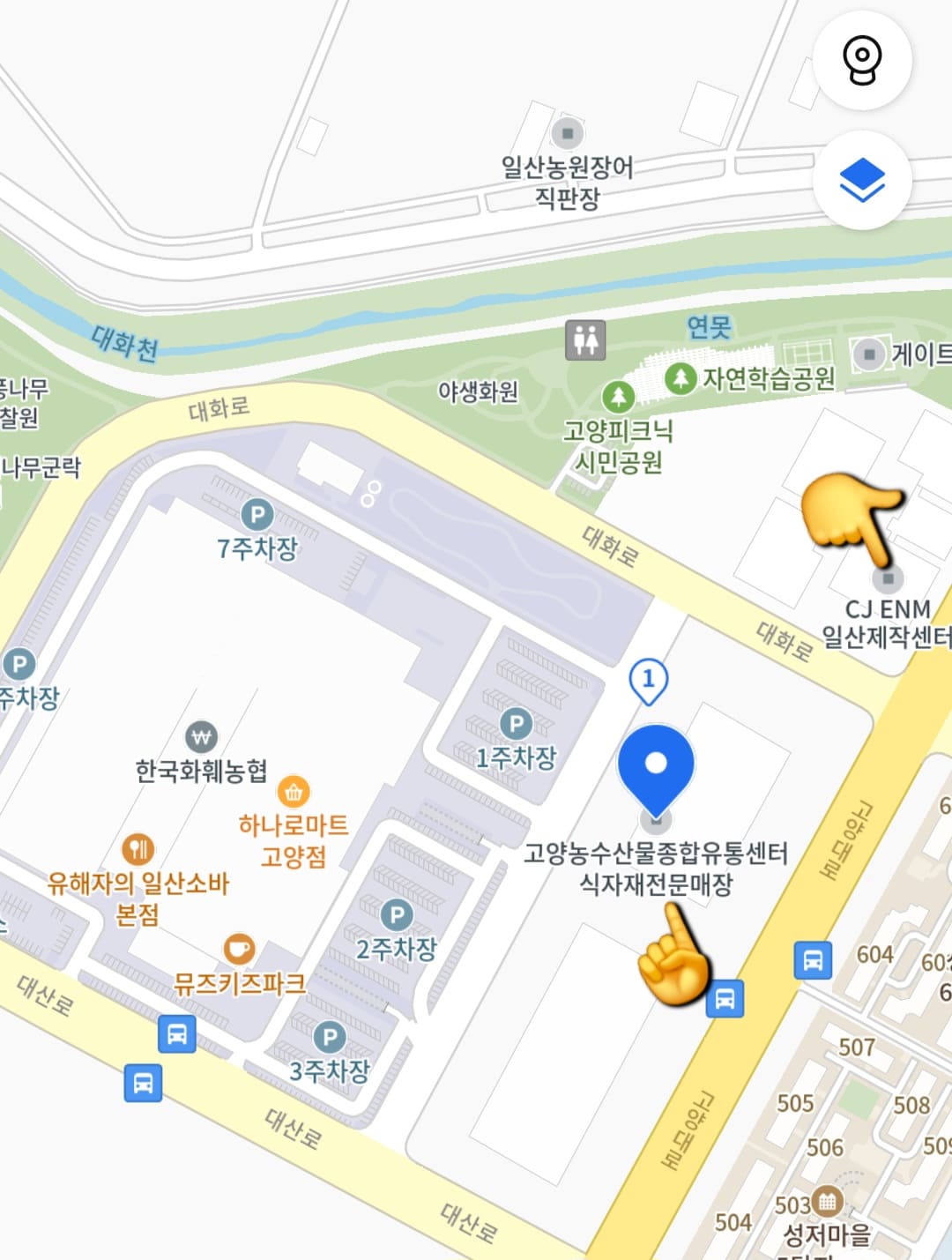This screenshot has height=1260, width=952.
Task: Click the numbered marker 1 above the pin
Action: tap(651, 677)
